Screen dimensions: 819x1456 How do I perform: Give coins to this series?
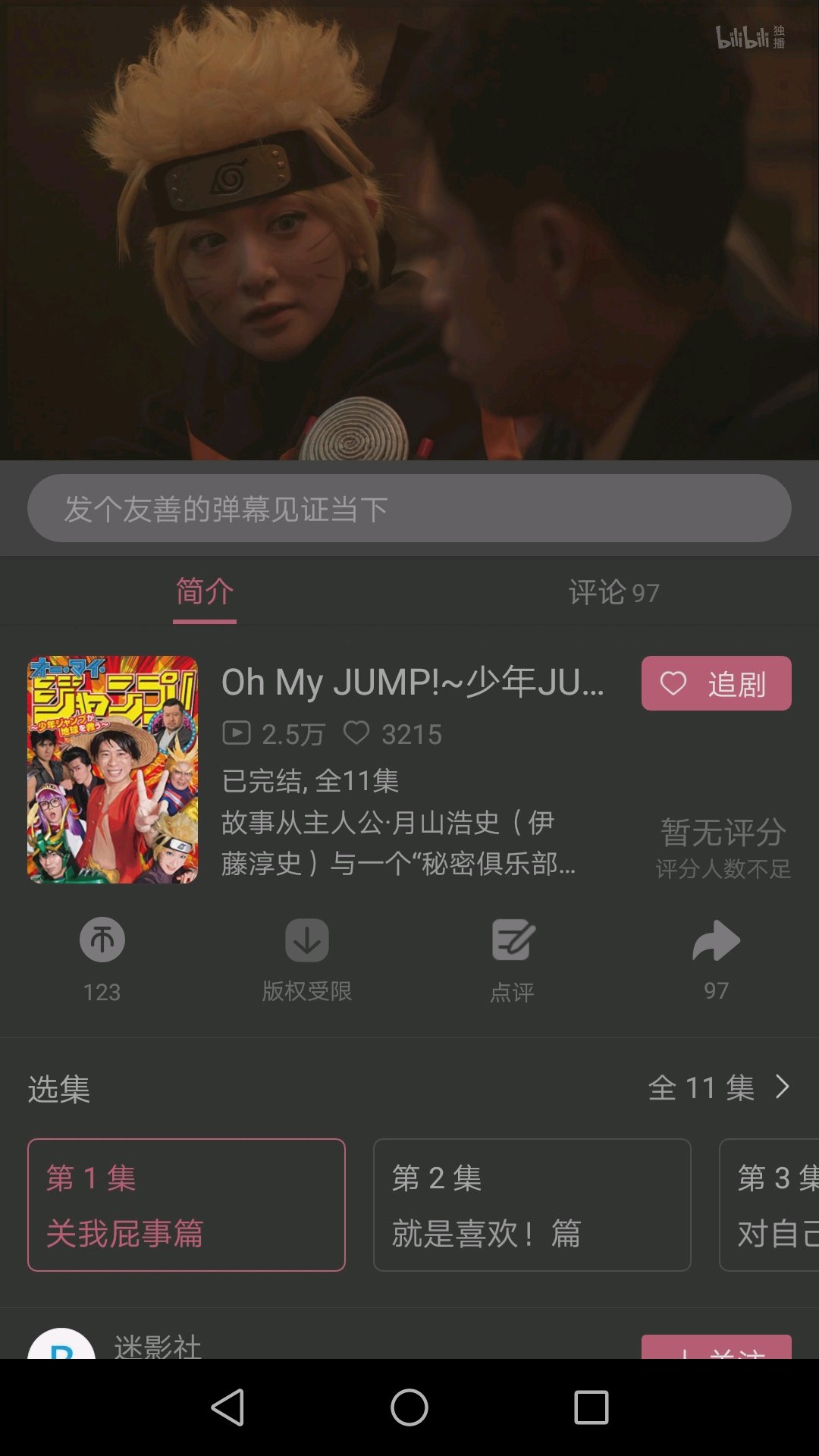102,941
